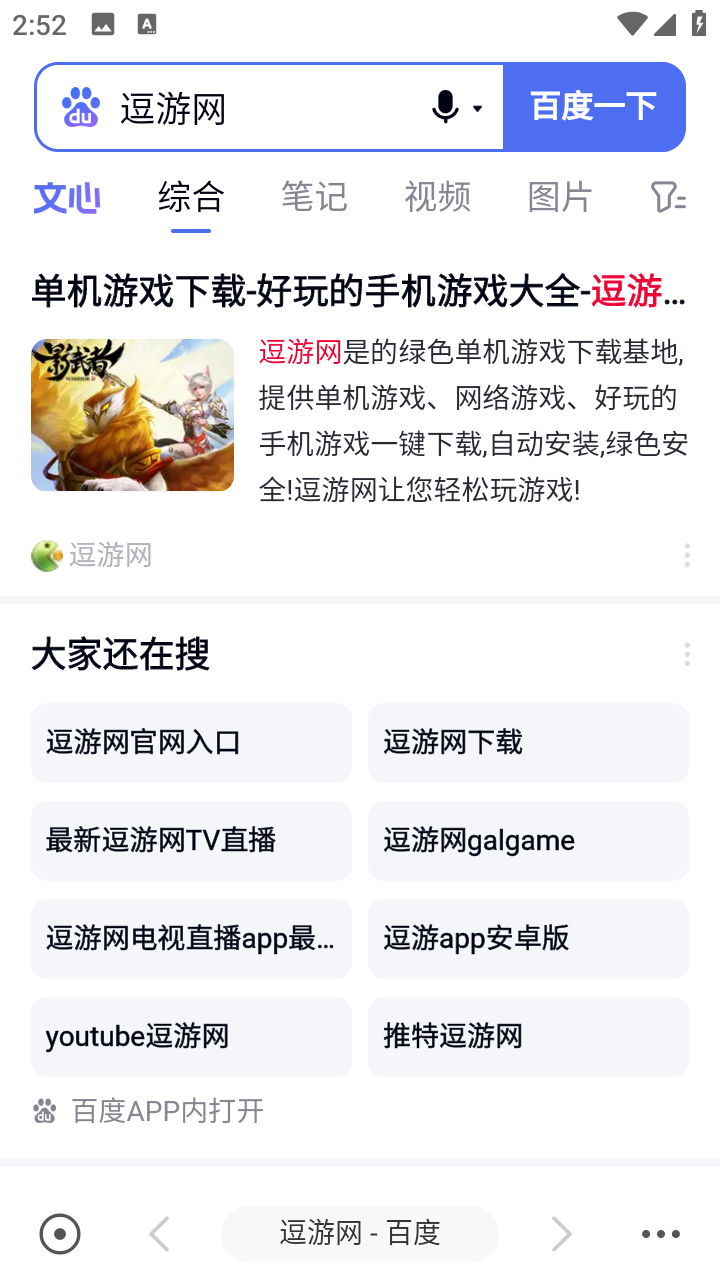Viewport: 720px width, 1280px height.
Task: Switch to the 图片 tab
Action: 559,198
